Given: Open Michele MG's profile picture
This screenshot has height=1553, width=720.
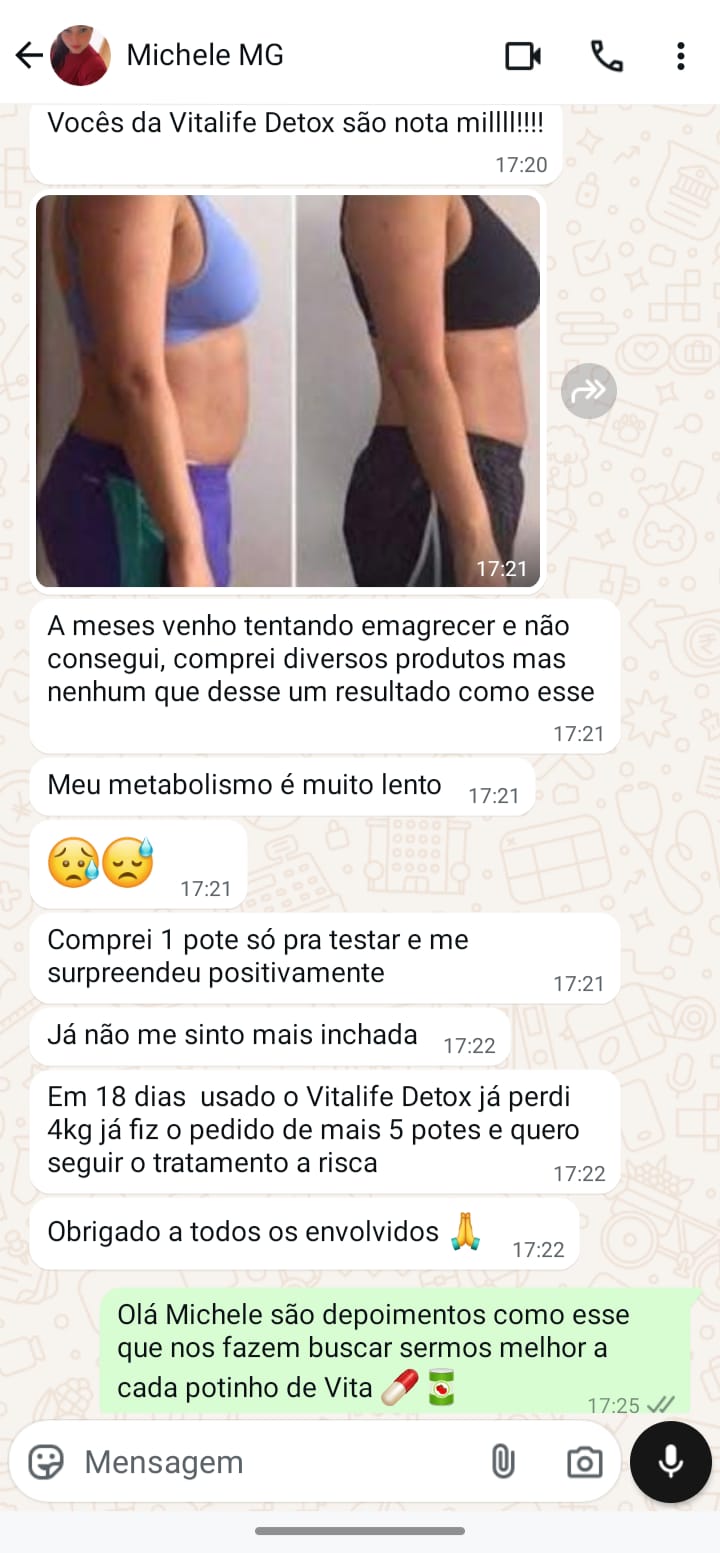Looking at the screenshot, I should (x=76, y=57).
